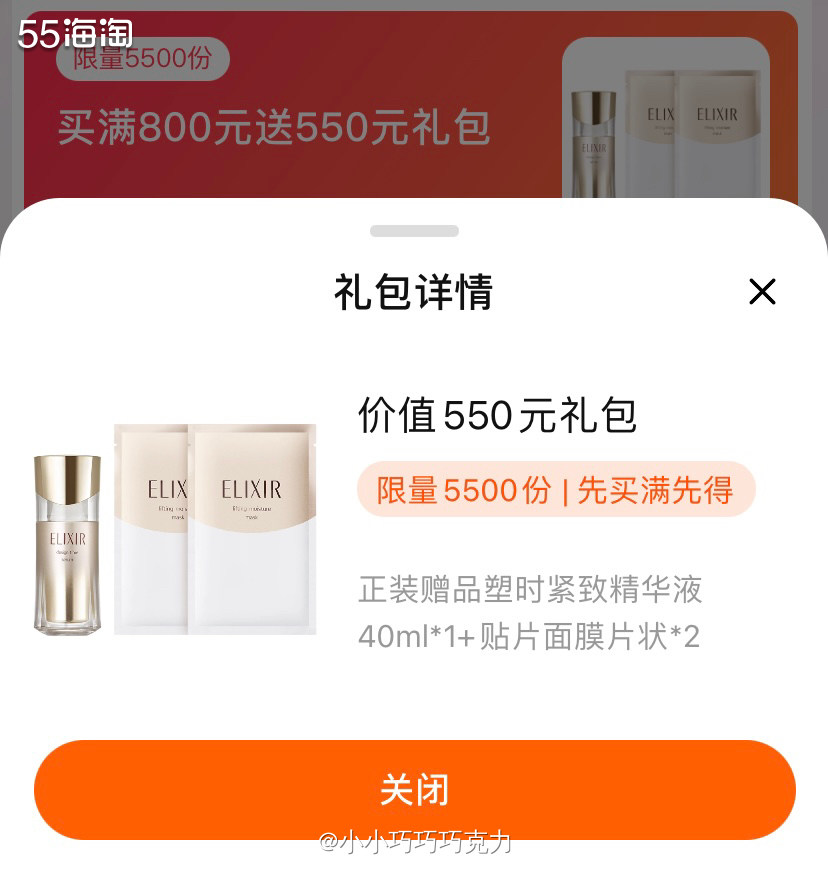Tap the 礼包详情 dialog title
Viewport: 828px width, 879px height.
coord(414,289)
